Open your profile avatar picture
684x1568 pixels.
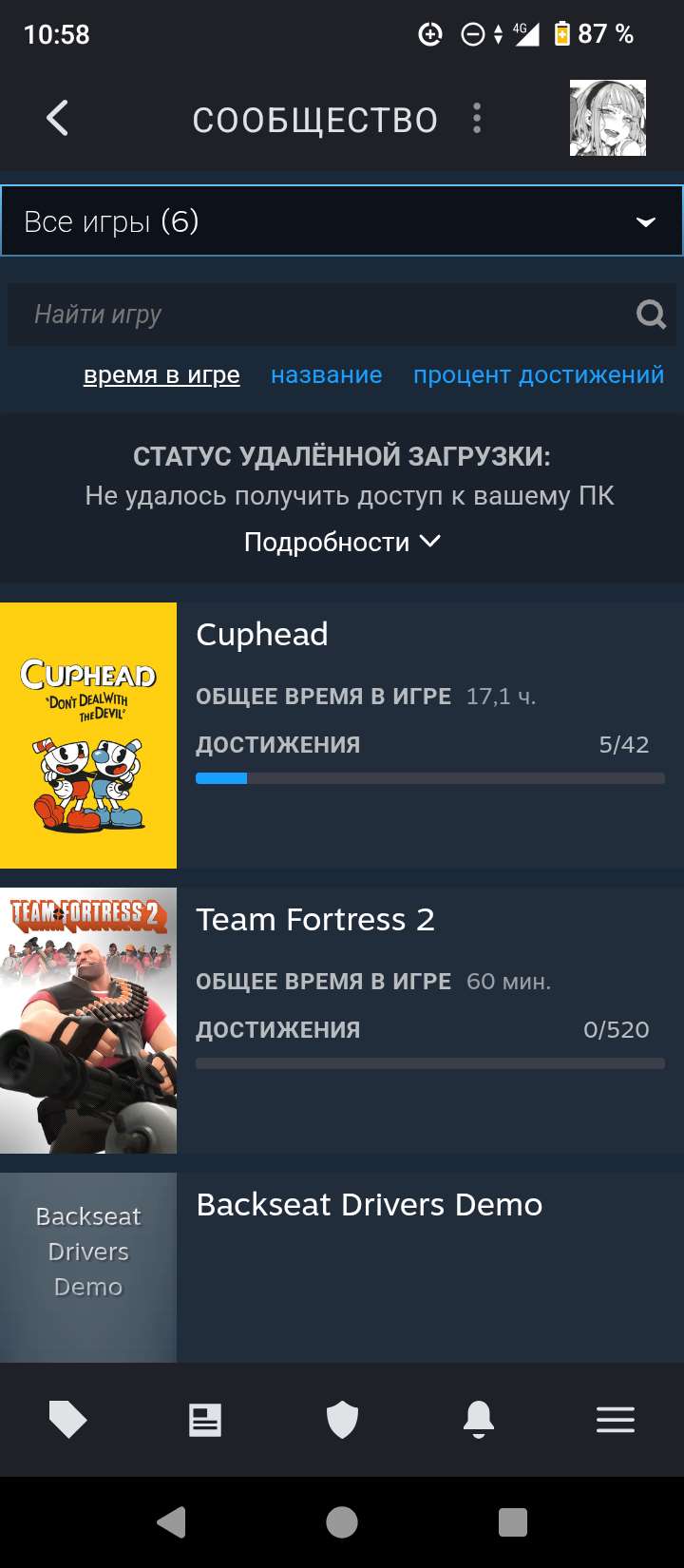(607, 118)
